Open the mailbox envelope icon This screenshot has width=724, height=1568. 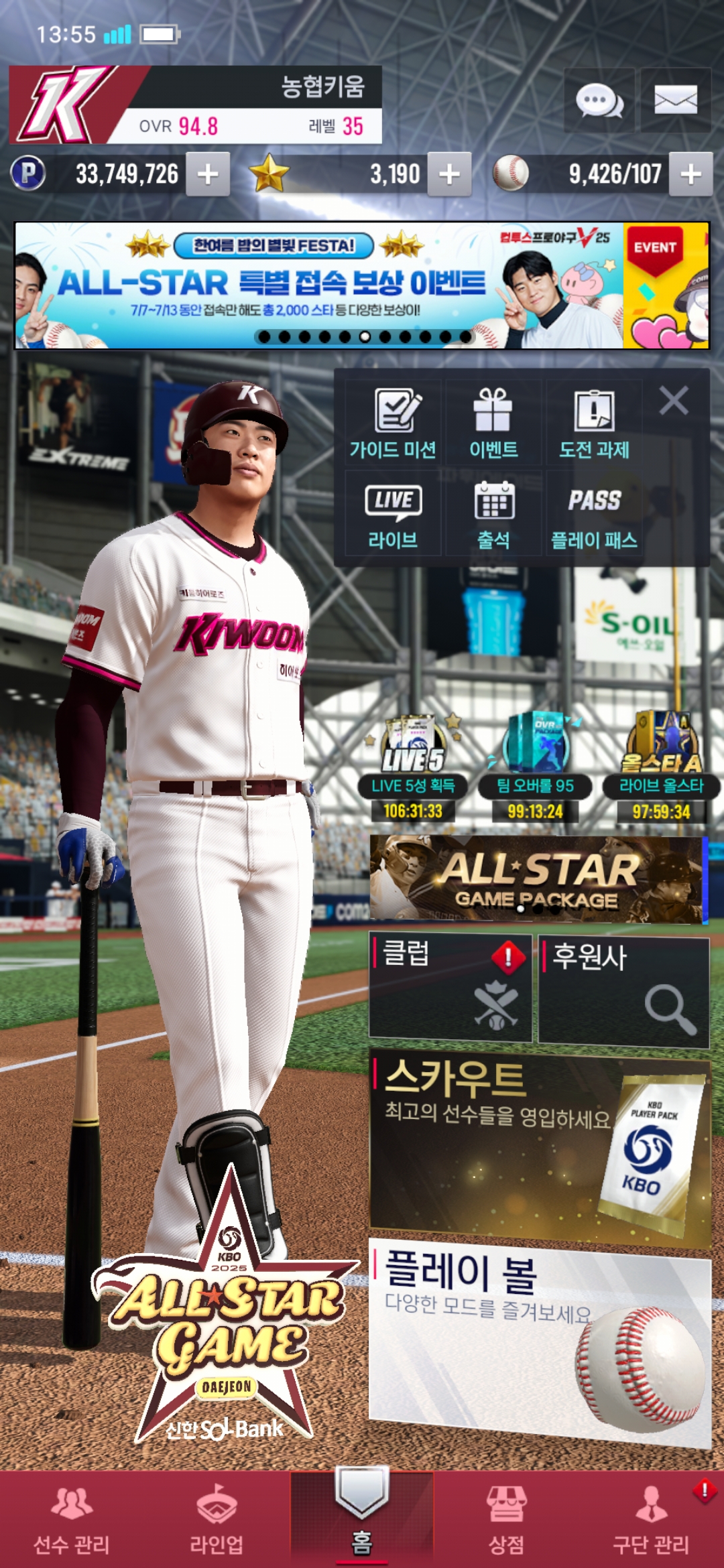tap(676, 101)
